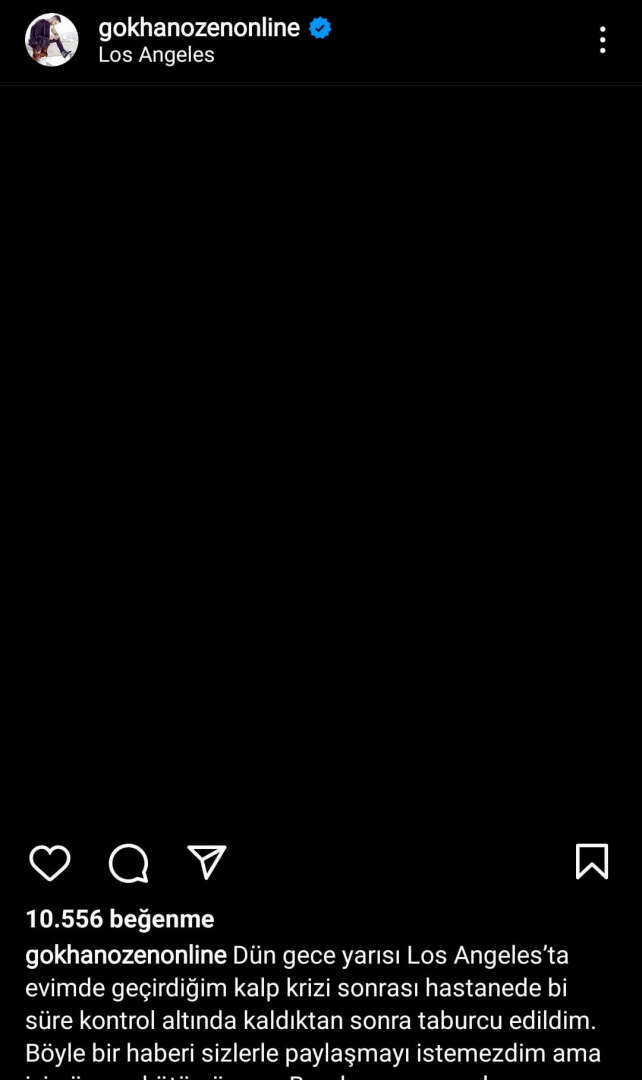
Task: Open gokhanozenonline's profile picture
Action: point(51,40)
